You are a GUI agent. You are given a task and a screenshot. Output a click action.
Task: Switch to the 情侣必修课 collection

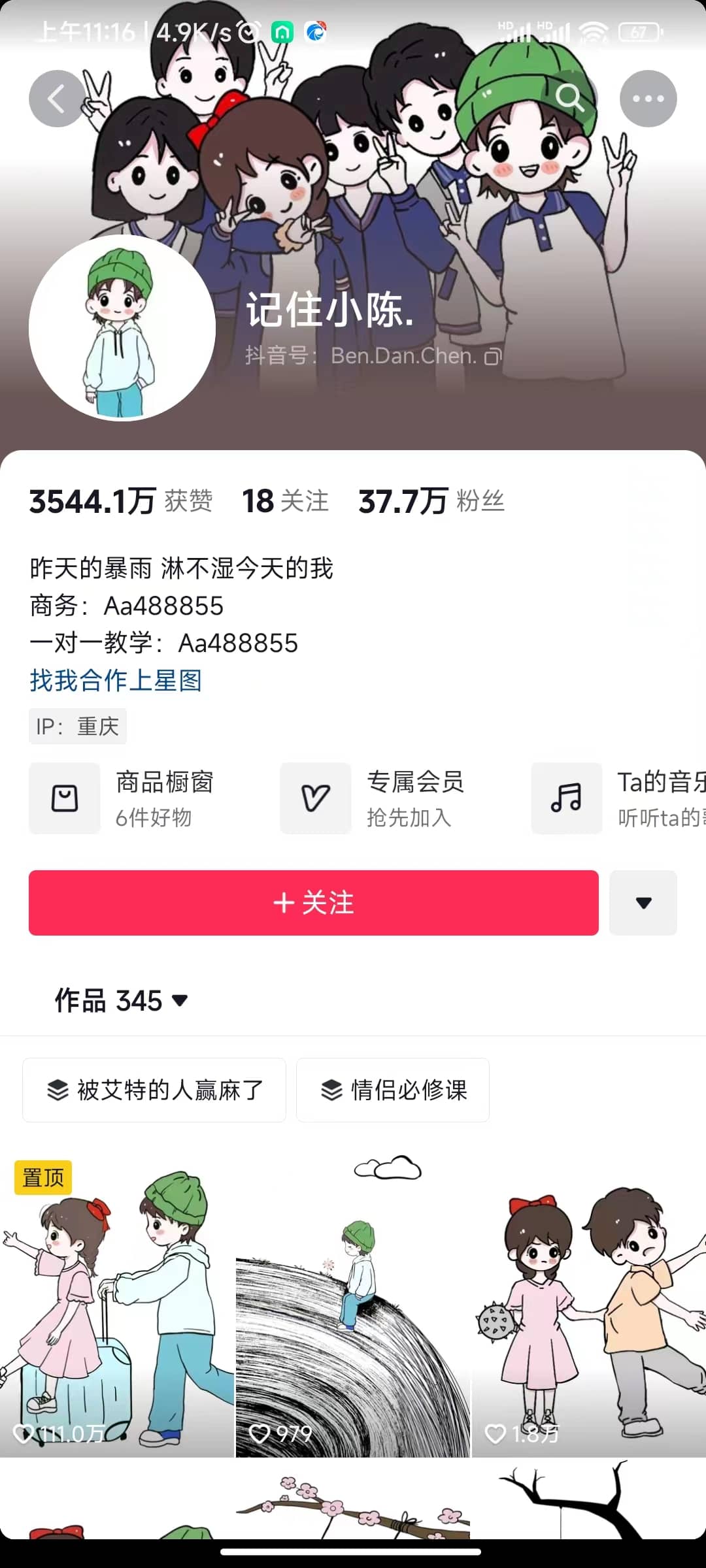click(x=392, y=1090)
